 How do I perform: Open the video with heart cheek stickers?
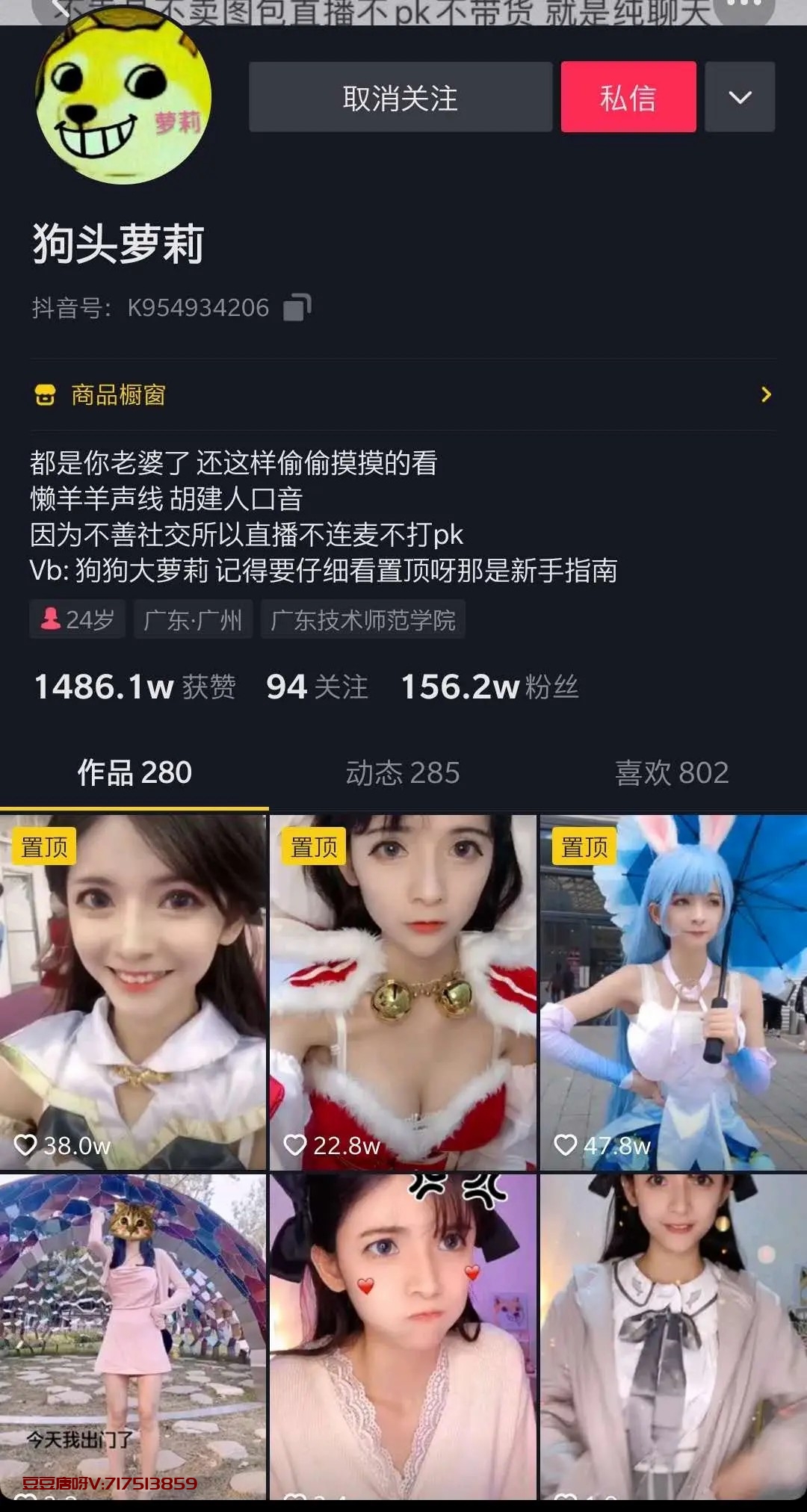point(403,1337)
